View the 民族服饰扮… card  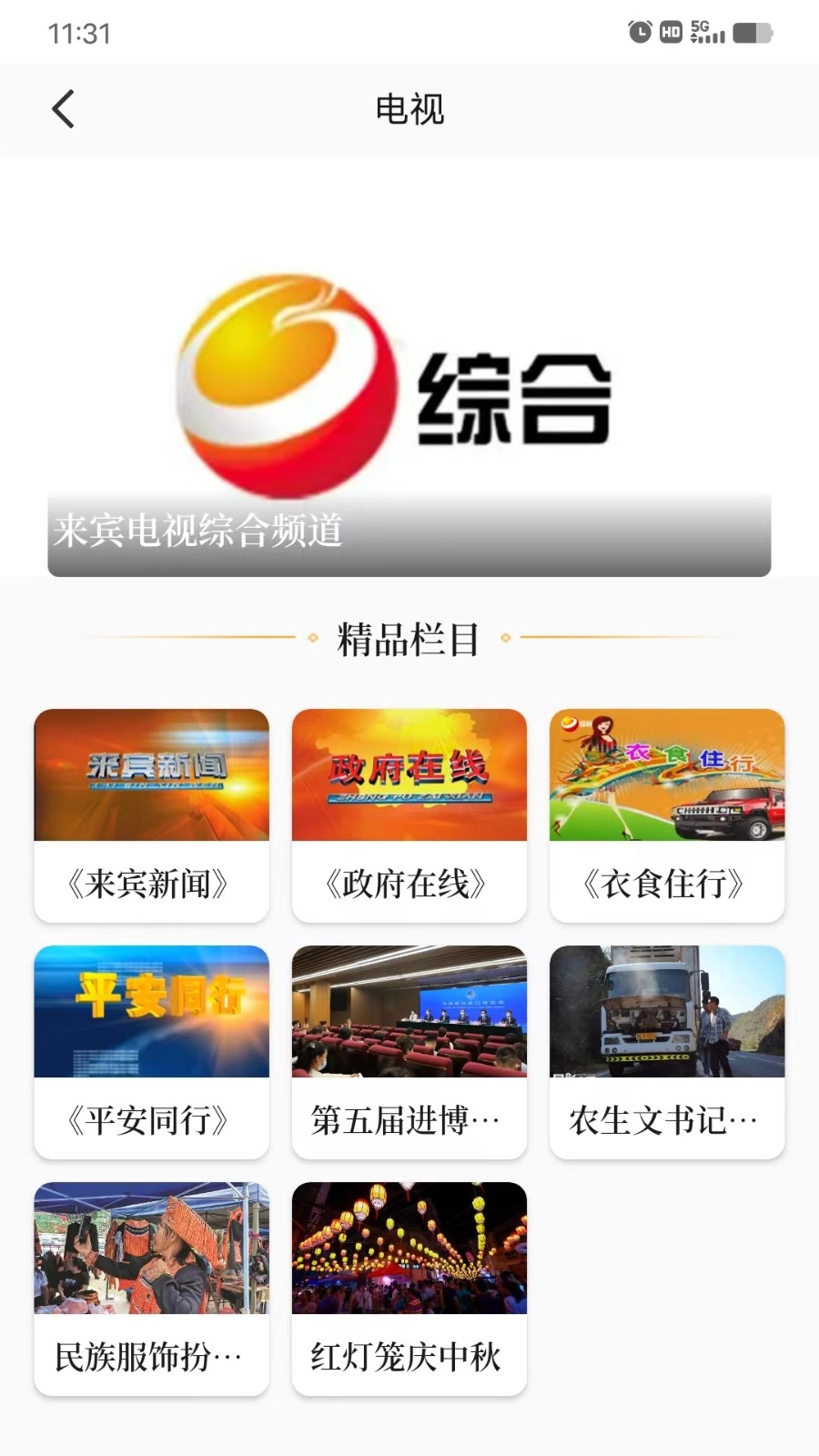151,1288
